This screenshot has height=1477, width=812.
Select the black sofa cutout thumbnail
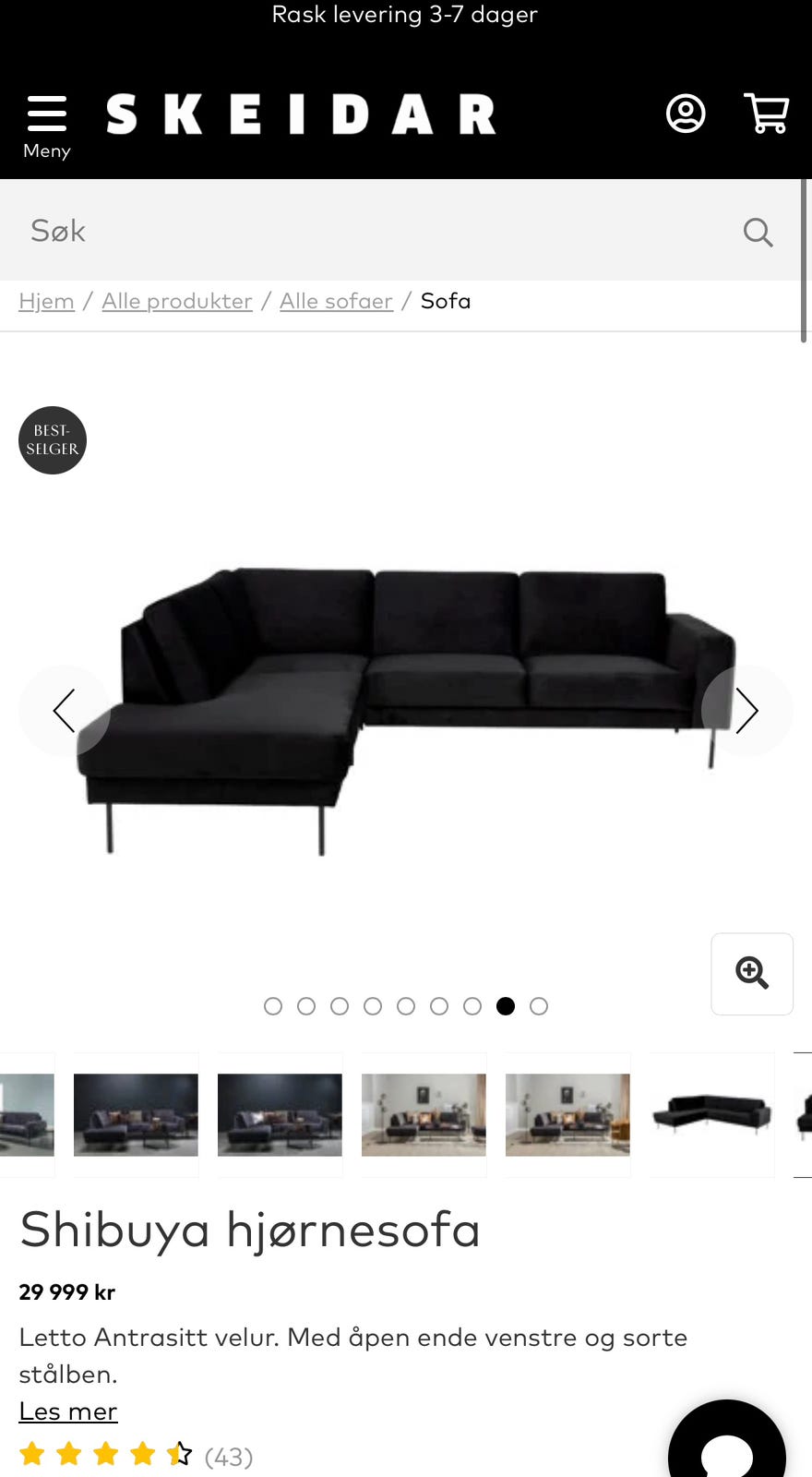[711, 1114]
